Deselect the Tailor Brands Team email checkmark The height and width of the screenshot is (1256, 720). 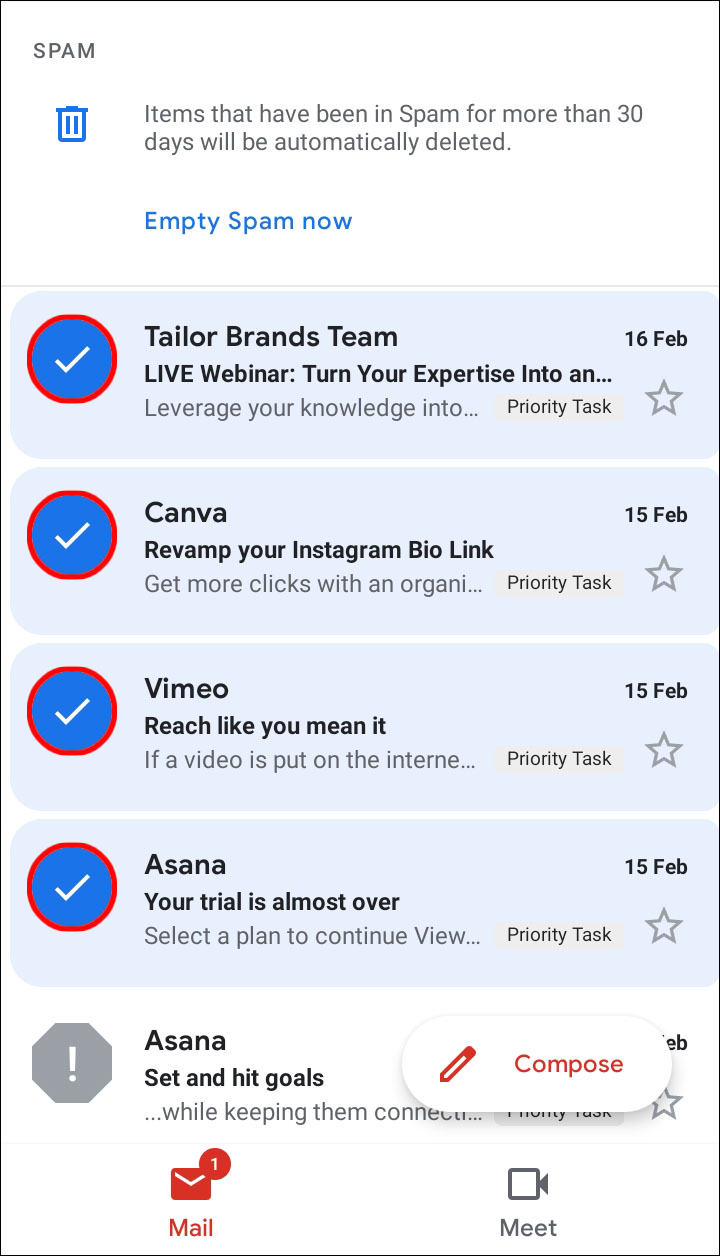[x=72, y=360]
